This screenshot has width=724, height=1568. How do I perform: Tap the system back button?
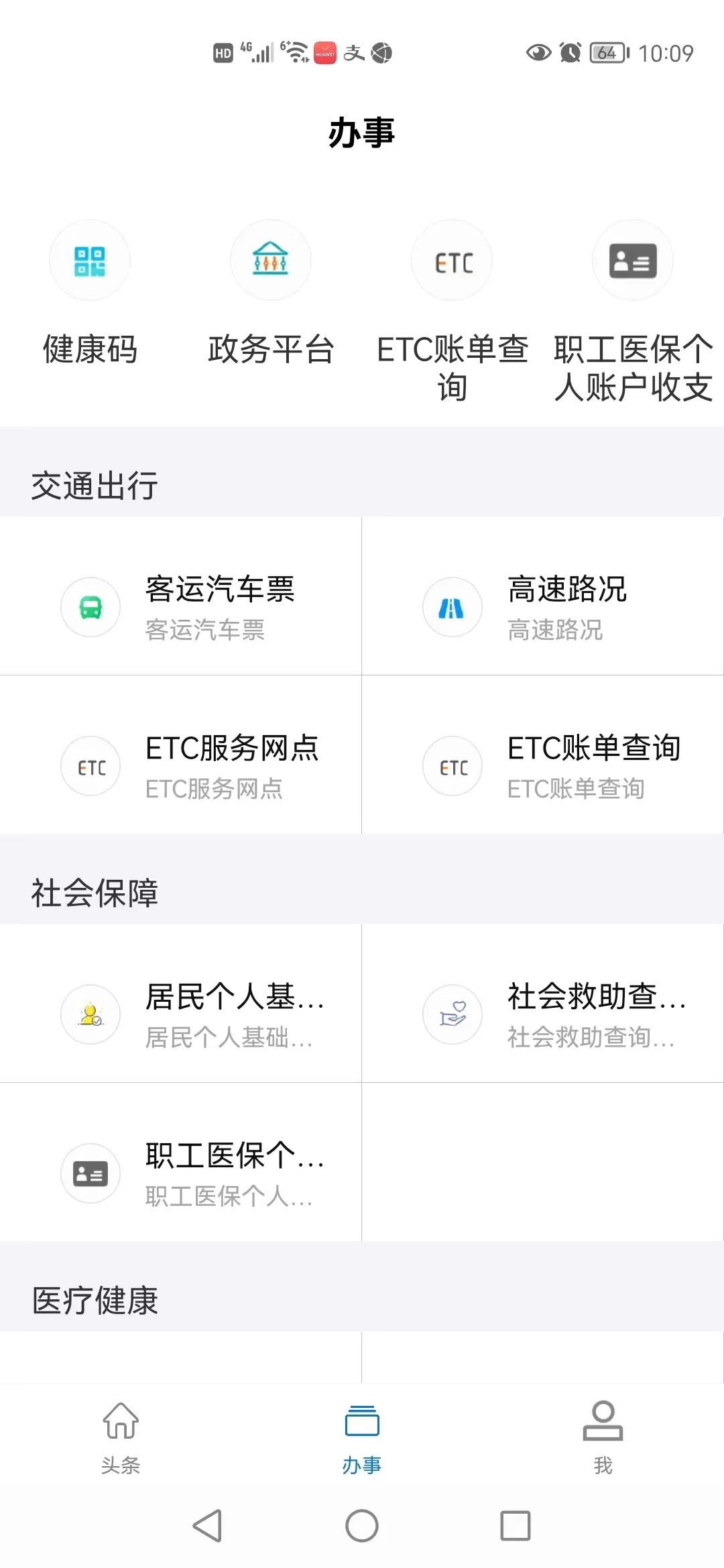[207, 1526]
